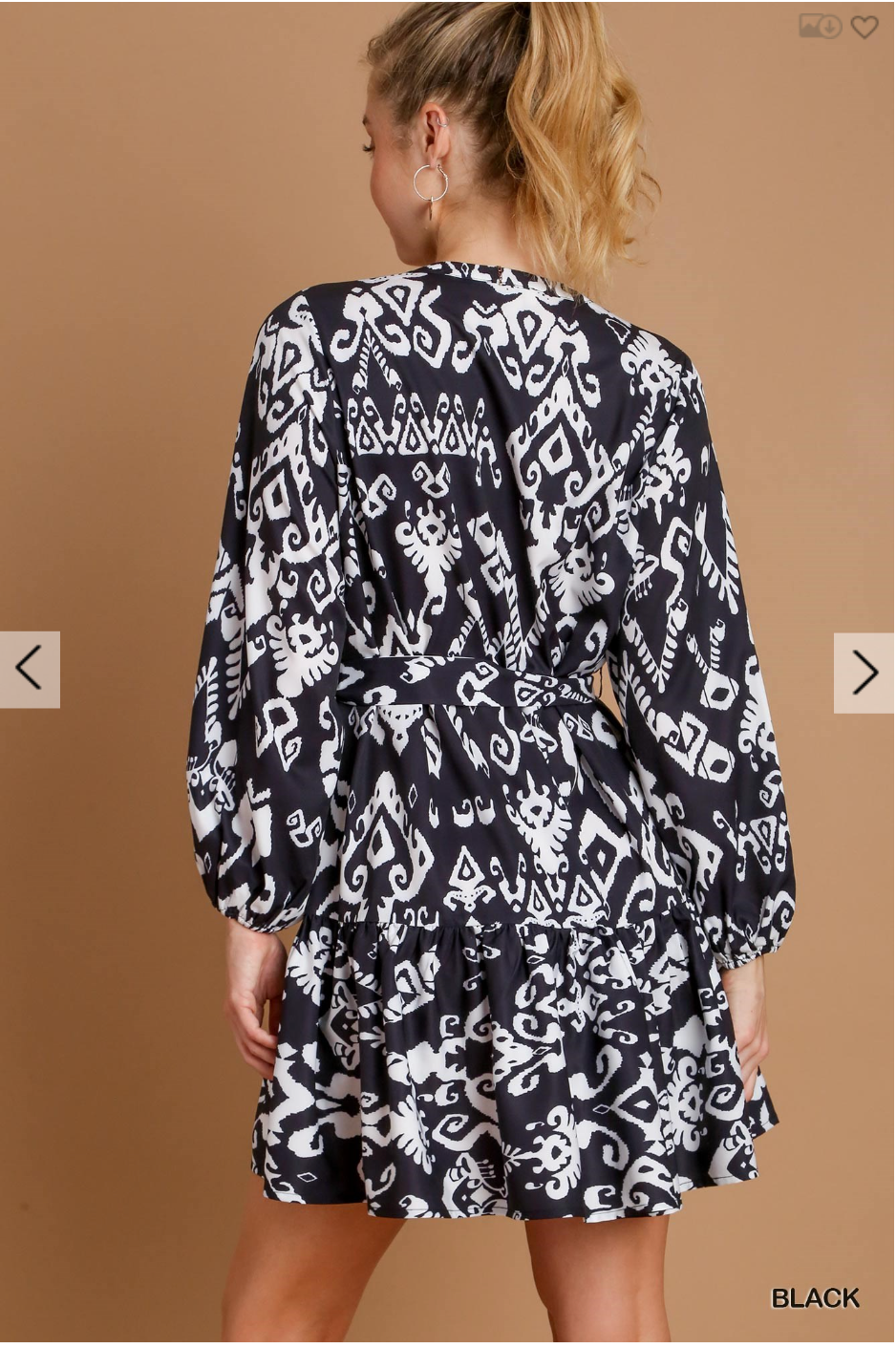Show the next product photo
This screenshot has height=1347, width=896.
(864, 672)
